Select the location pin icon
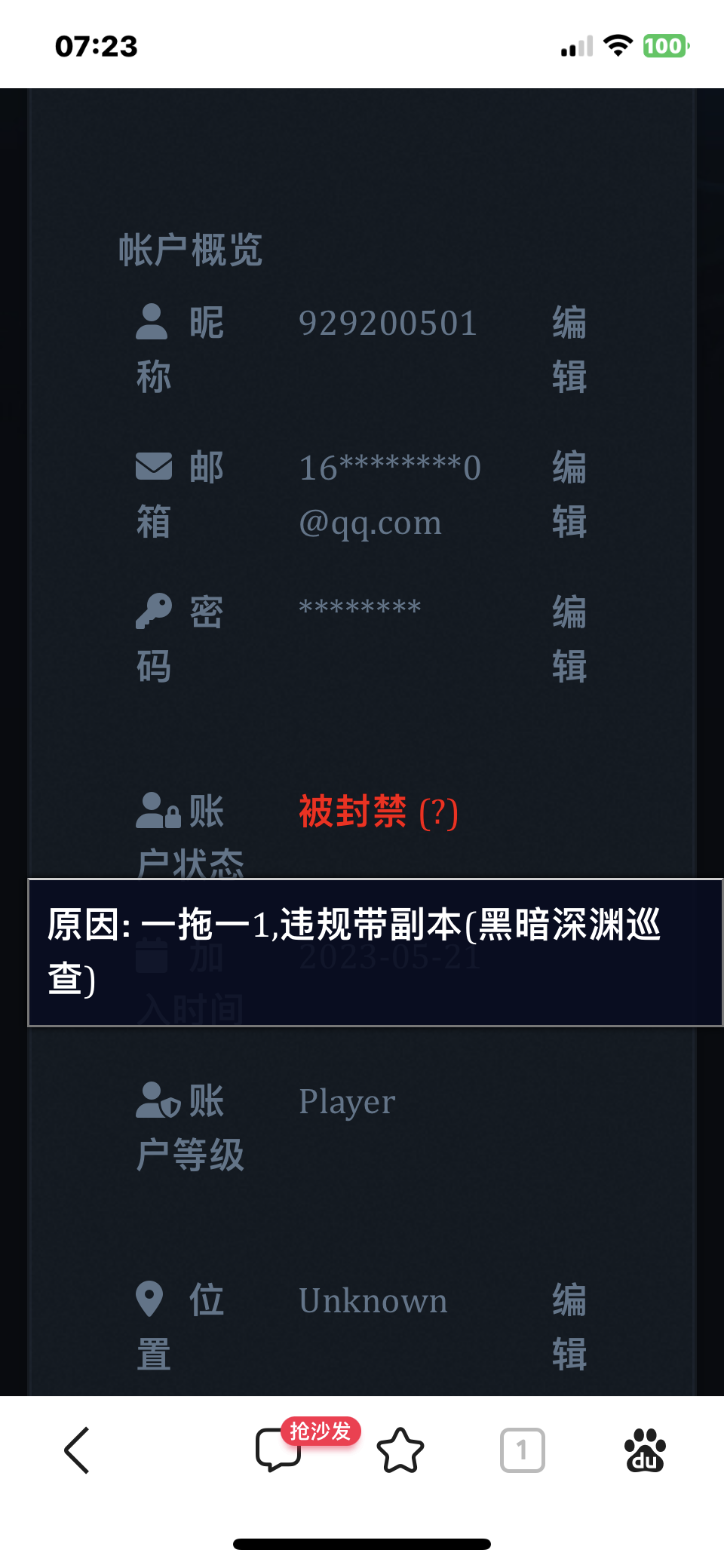The height and width of the screenshot is (1568, 724). [152, 1297]
